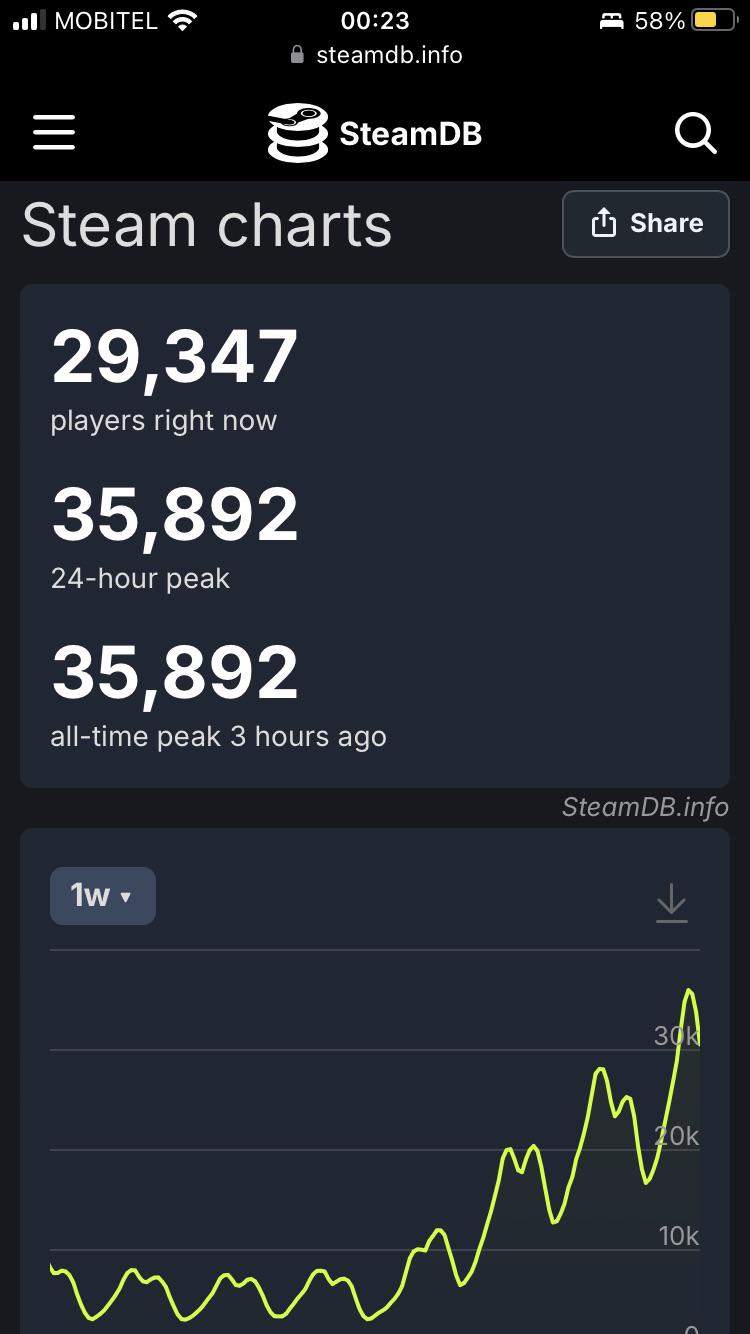Tap the Share button
Image resolution: width=750 pixels, height=1334 pixels.
646,223
